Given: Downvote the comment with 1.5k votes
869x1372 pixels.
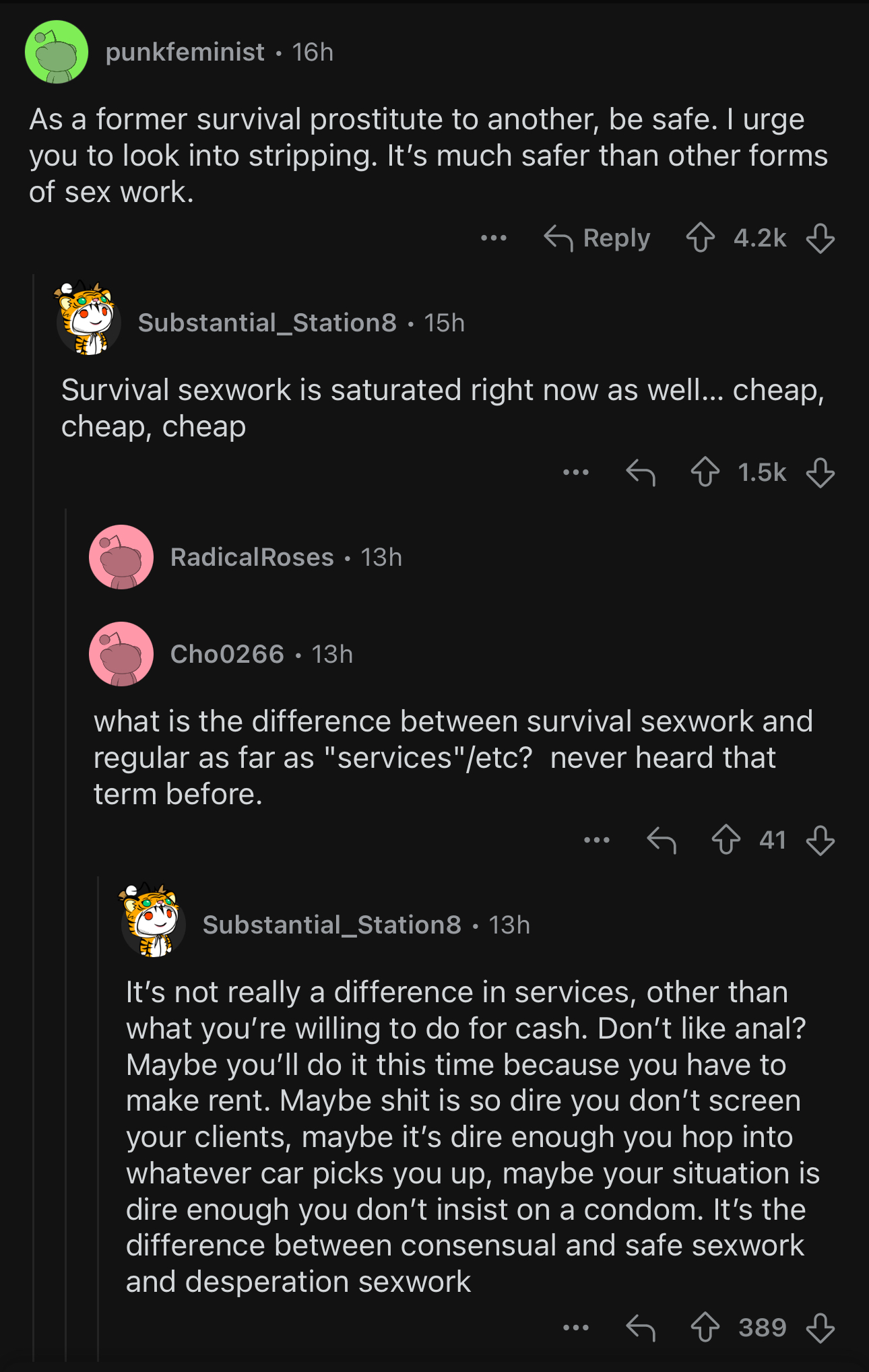Looking at the screenshot, I should 820,472.
